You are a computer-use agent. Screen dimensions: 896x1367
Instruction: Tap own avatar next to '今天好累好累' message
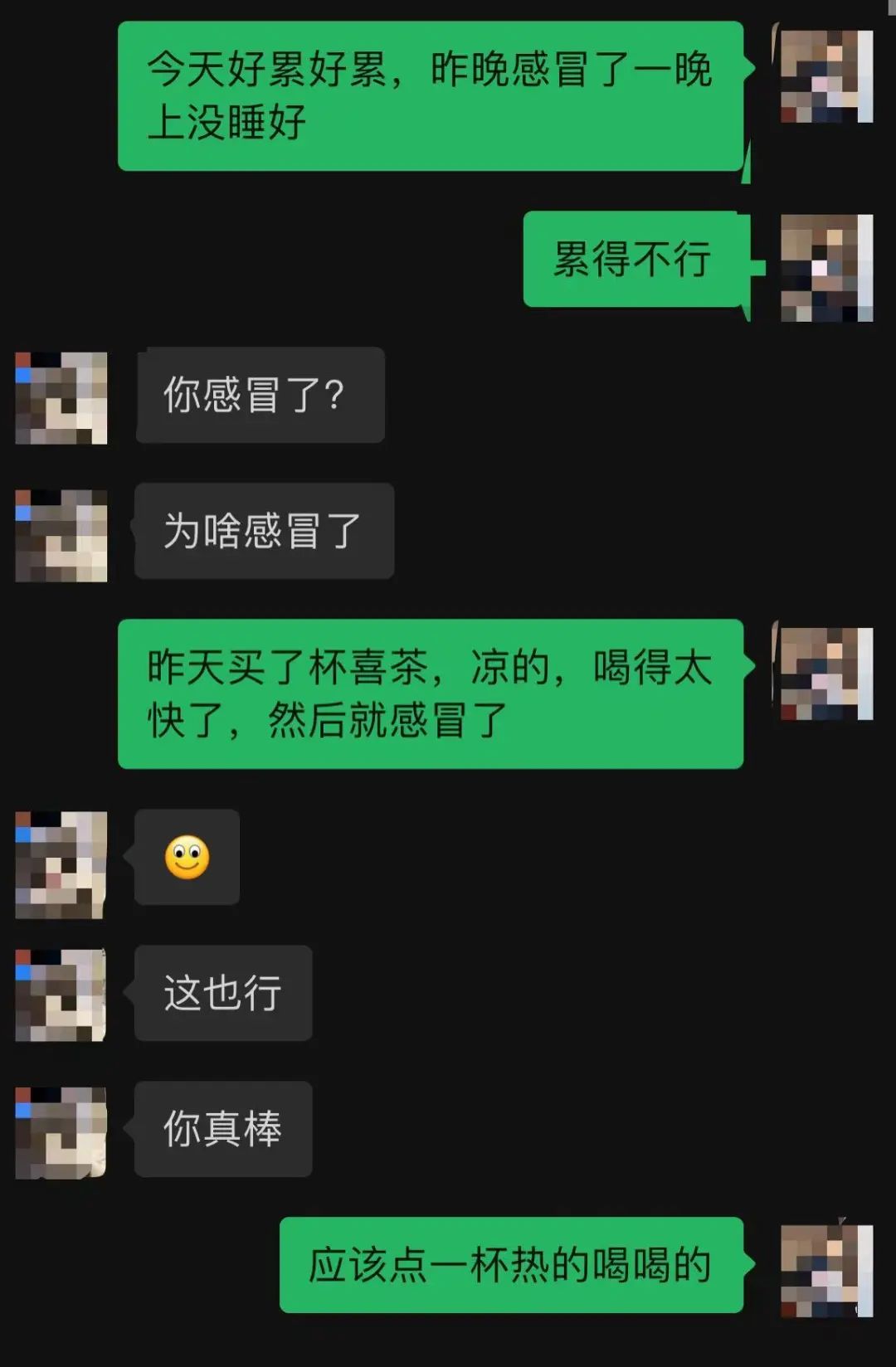826,76
